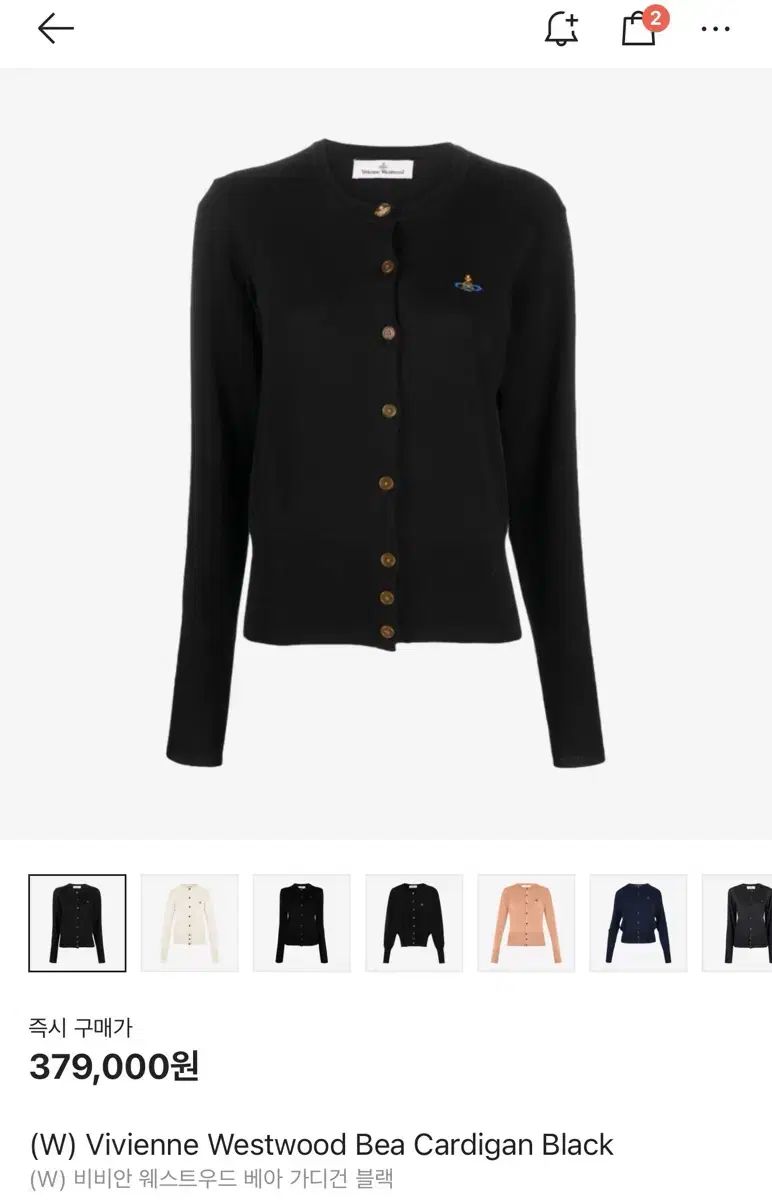Enlarge the large black cardigan product photo
Image resolution: width=772 pixels, height=1200 pixels.
(x=385, y=453)
